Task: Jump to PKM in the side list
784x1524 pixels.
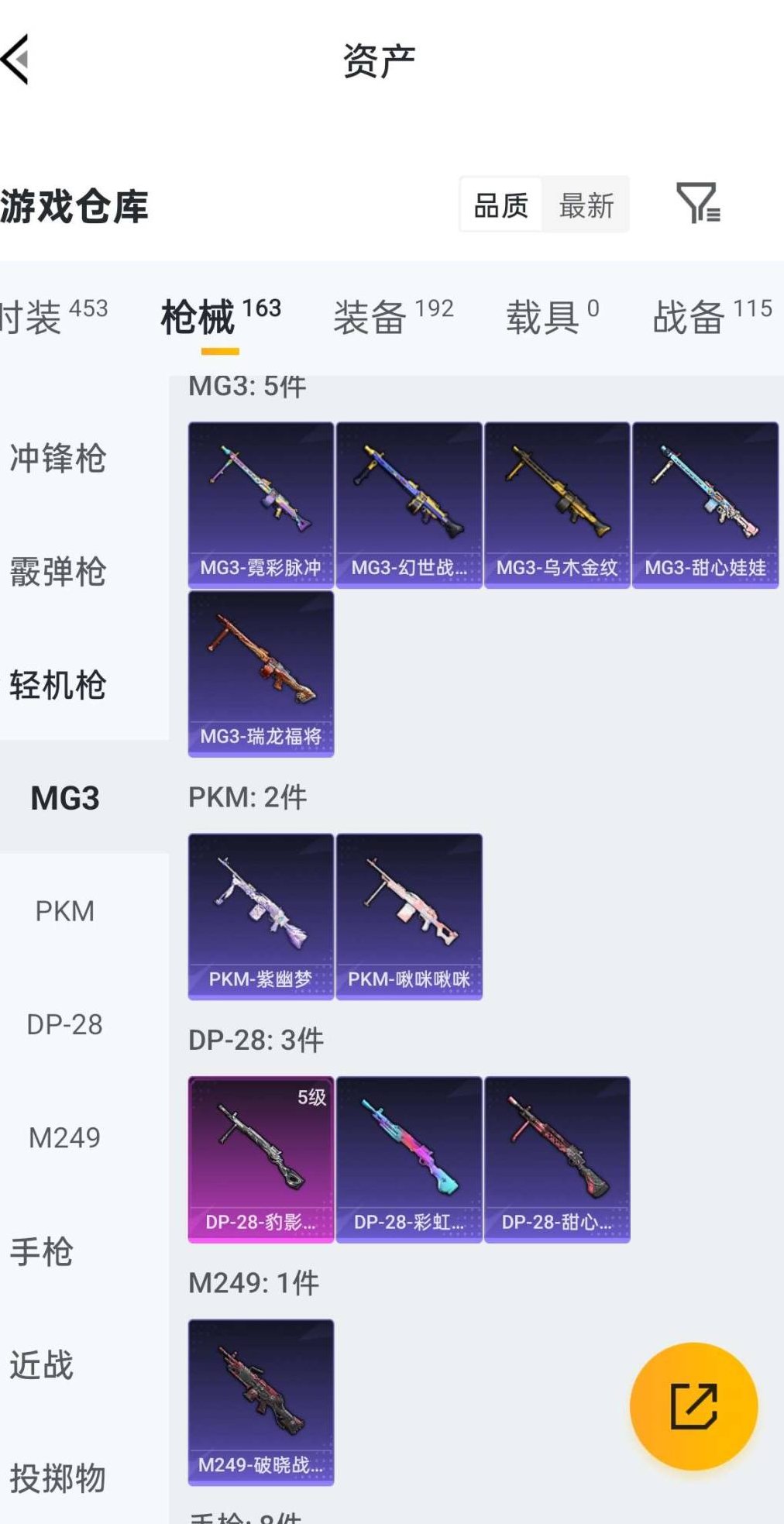Action: [x=65, y=911]
